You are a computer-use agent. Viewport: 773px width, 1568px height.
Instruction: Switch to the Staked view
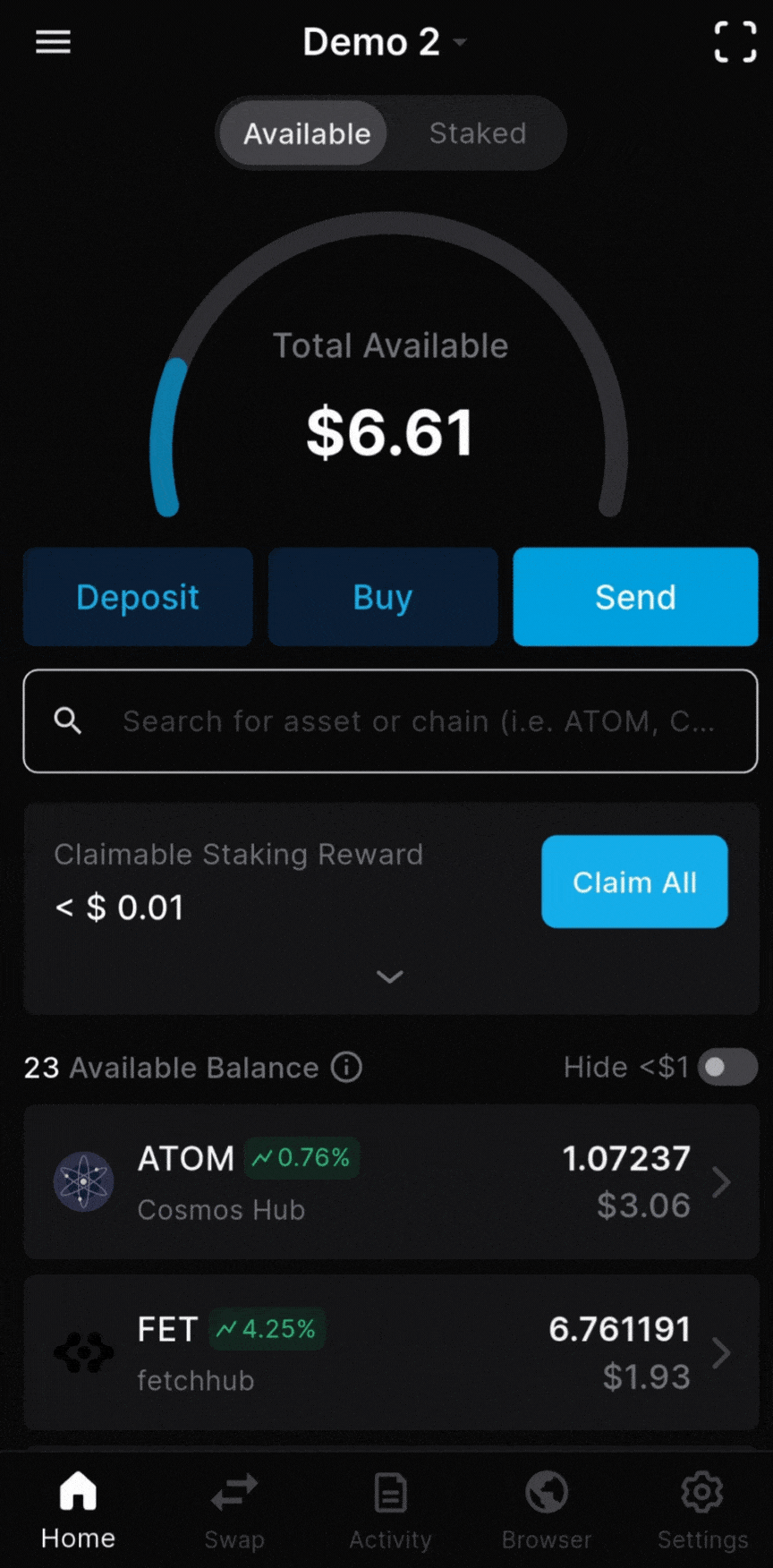point(478,132)
